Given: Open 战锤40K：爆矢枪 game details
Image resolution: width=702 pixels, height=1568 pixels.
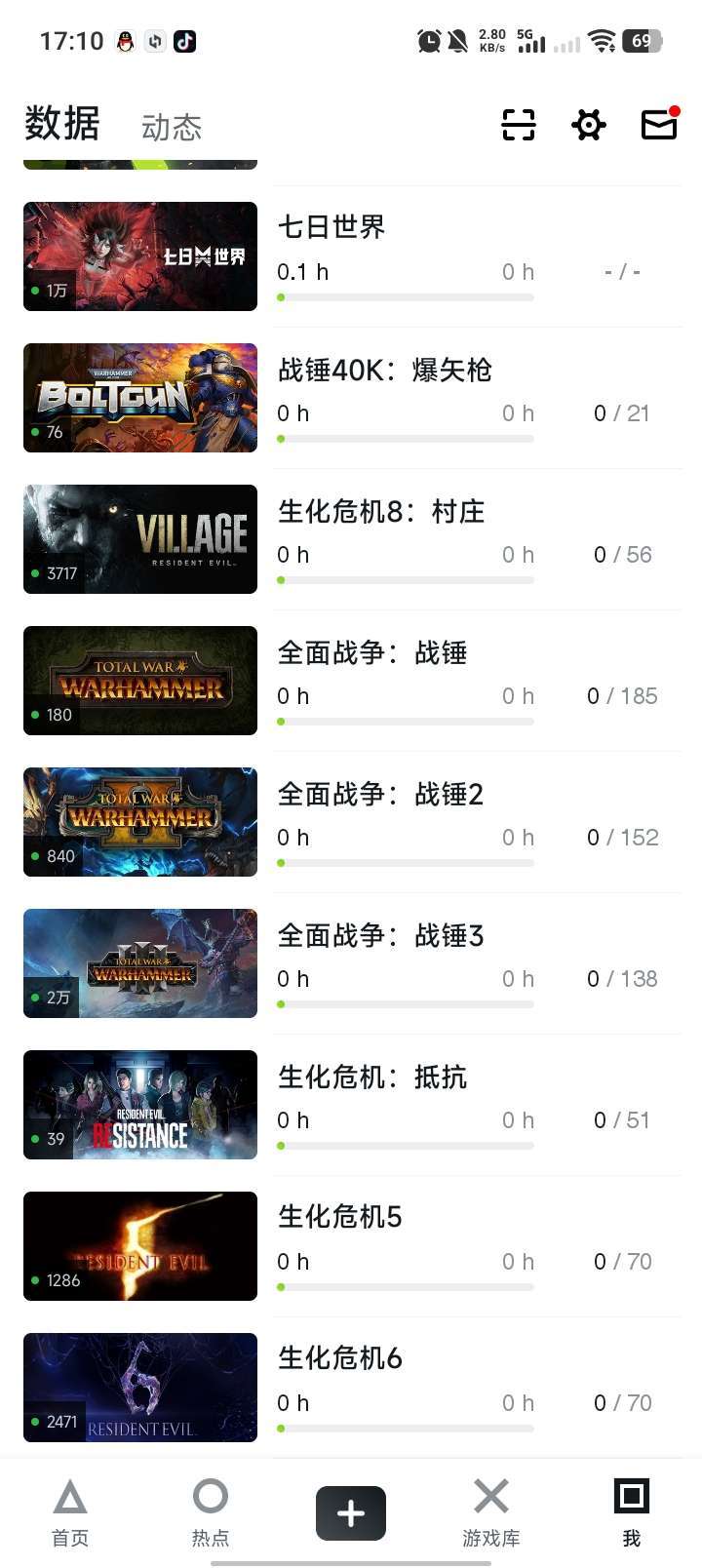Looking at the screenshot, I should (x=385, y=370).
